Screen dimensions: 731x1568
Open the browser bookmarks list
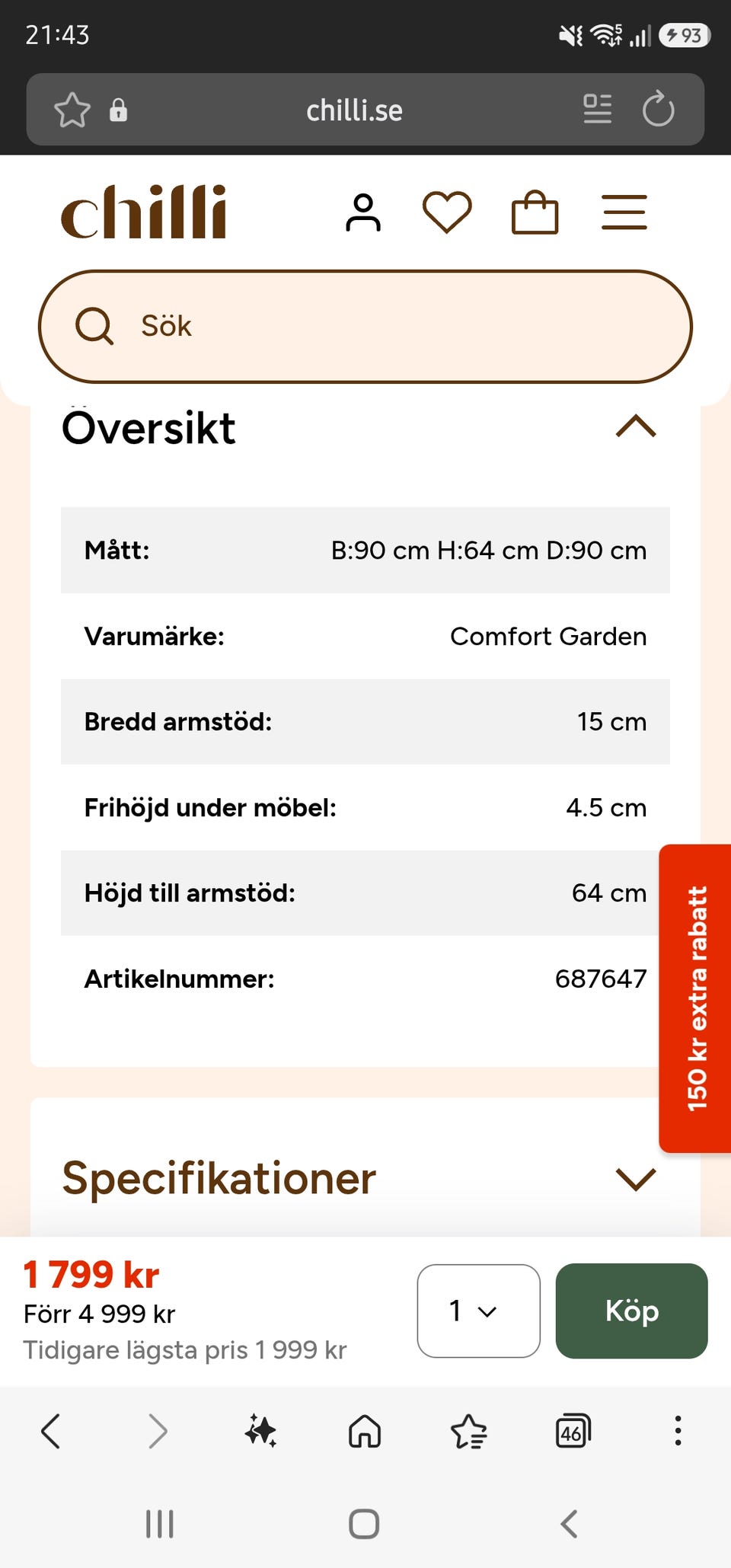[468, 1431]
